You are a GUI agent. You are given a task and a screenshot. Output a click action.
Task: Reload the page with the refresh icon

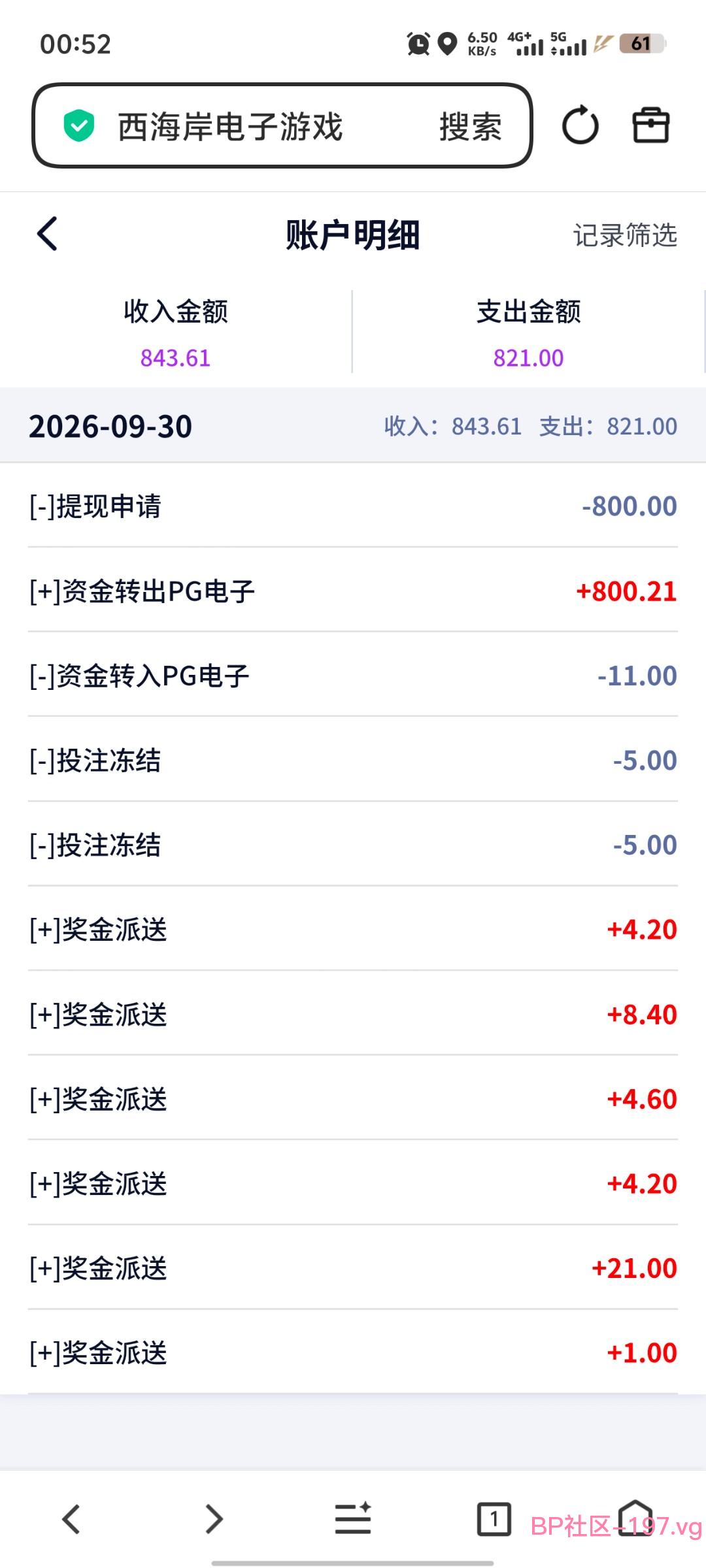tap(580, 125)
